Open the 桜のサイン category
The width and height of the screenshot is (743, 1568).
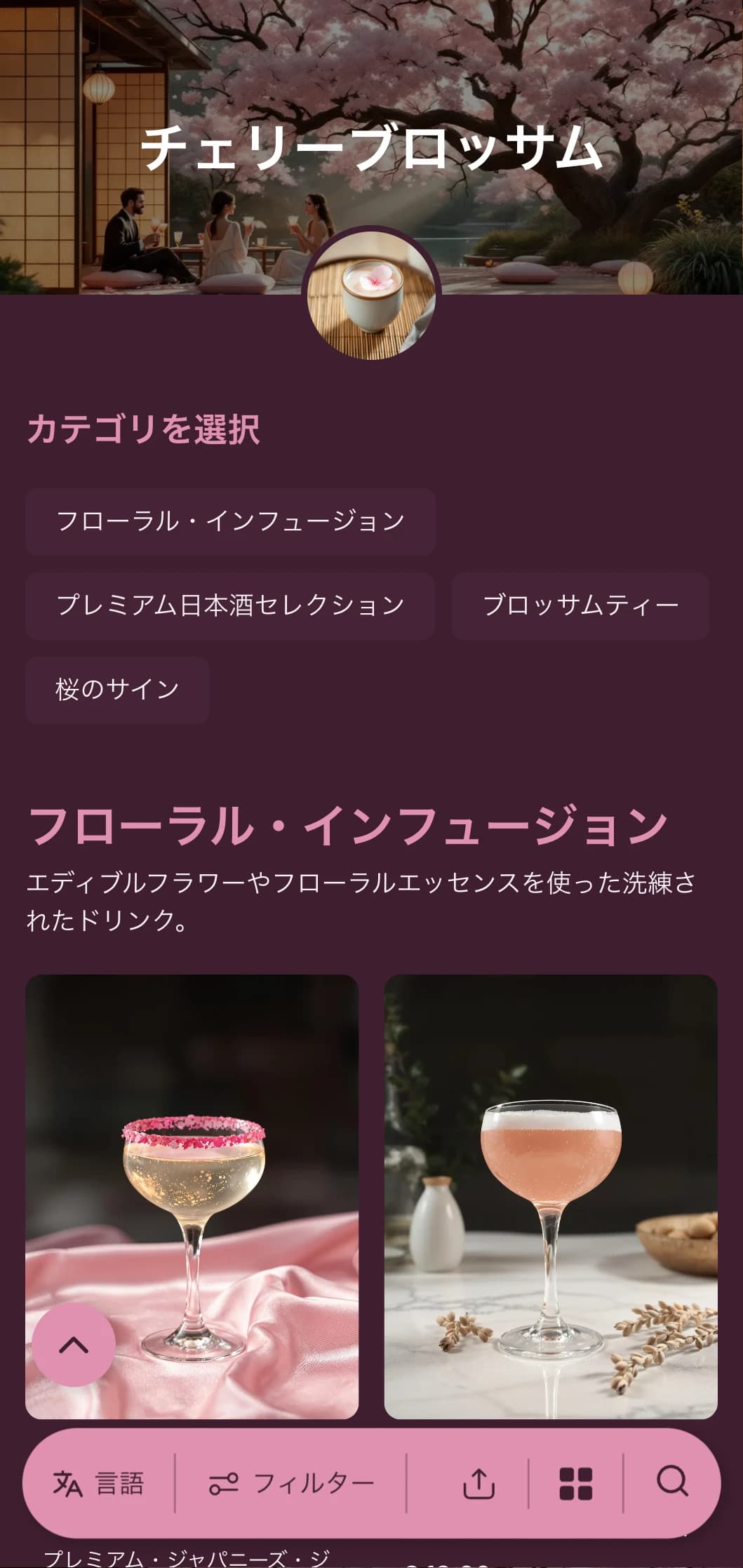pyautogui.click(x=117, y=690)
